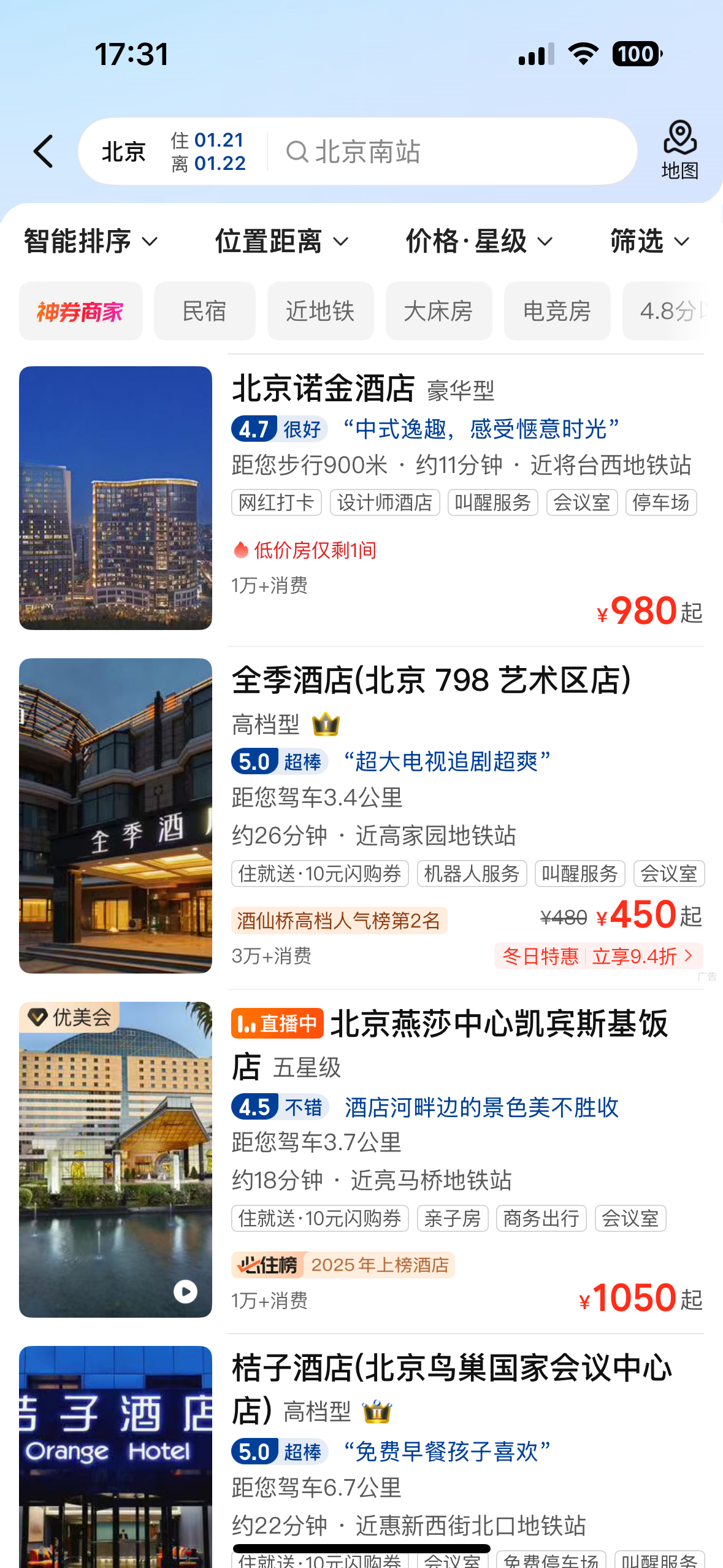Expand the 智能排序 sorting dropdown
The image size is (723, 1568).
91,241
